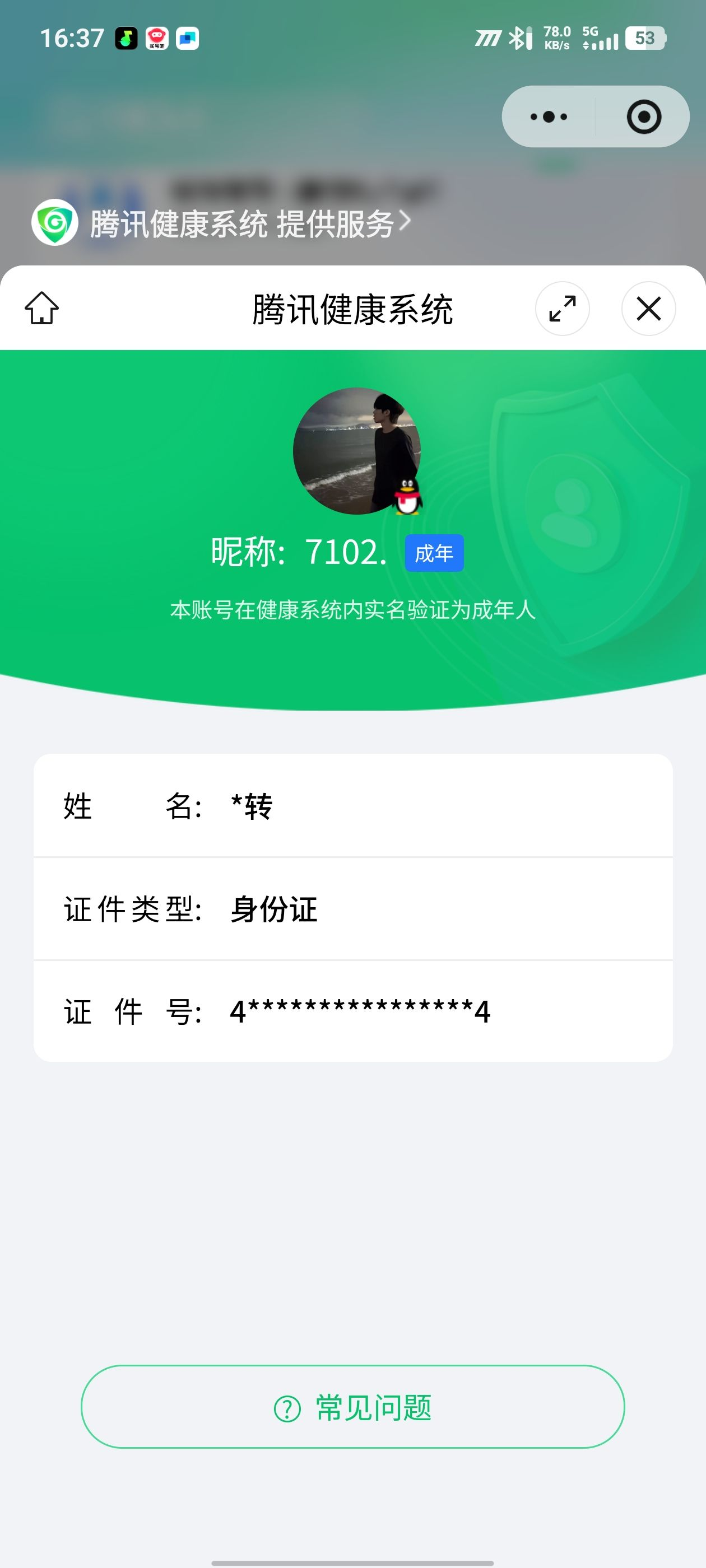
Task: Tap the battery level indicator showing 53
Action: [x=645, y=38]
